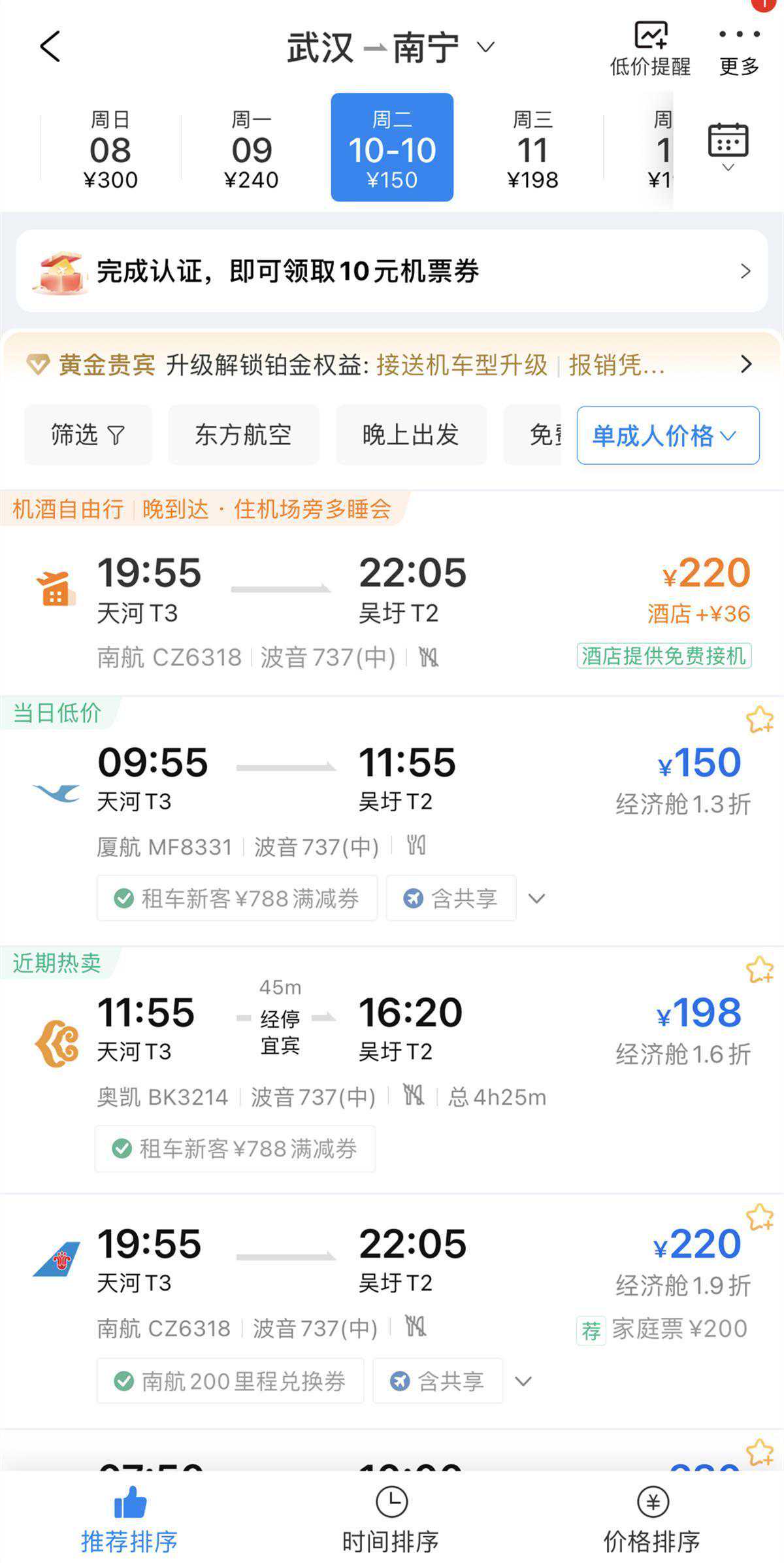Expand tags under 南航 200里程兑换券
Viewport: 784px width, 1563px height.
pyautogui.click(x=523, y=1381)
